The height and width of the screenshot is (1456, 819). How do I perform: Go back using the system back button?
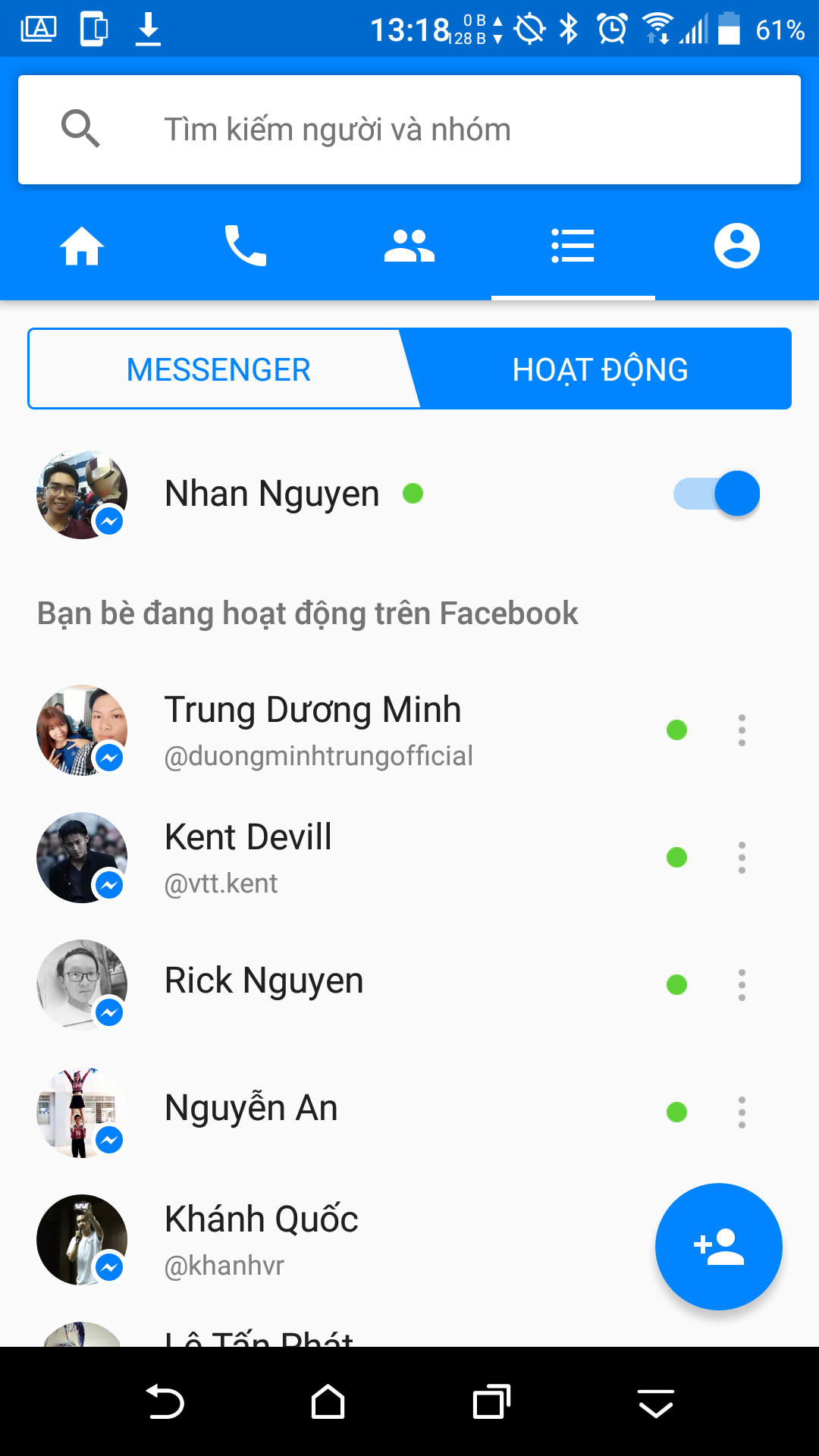point(165,1402)
